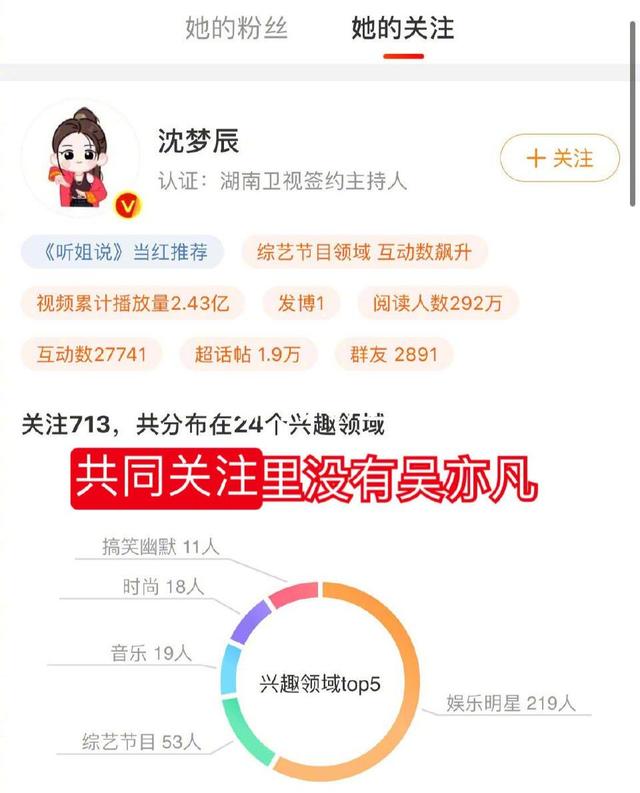
Task: Select the 她的关注 tab
Action: point(402,28)
